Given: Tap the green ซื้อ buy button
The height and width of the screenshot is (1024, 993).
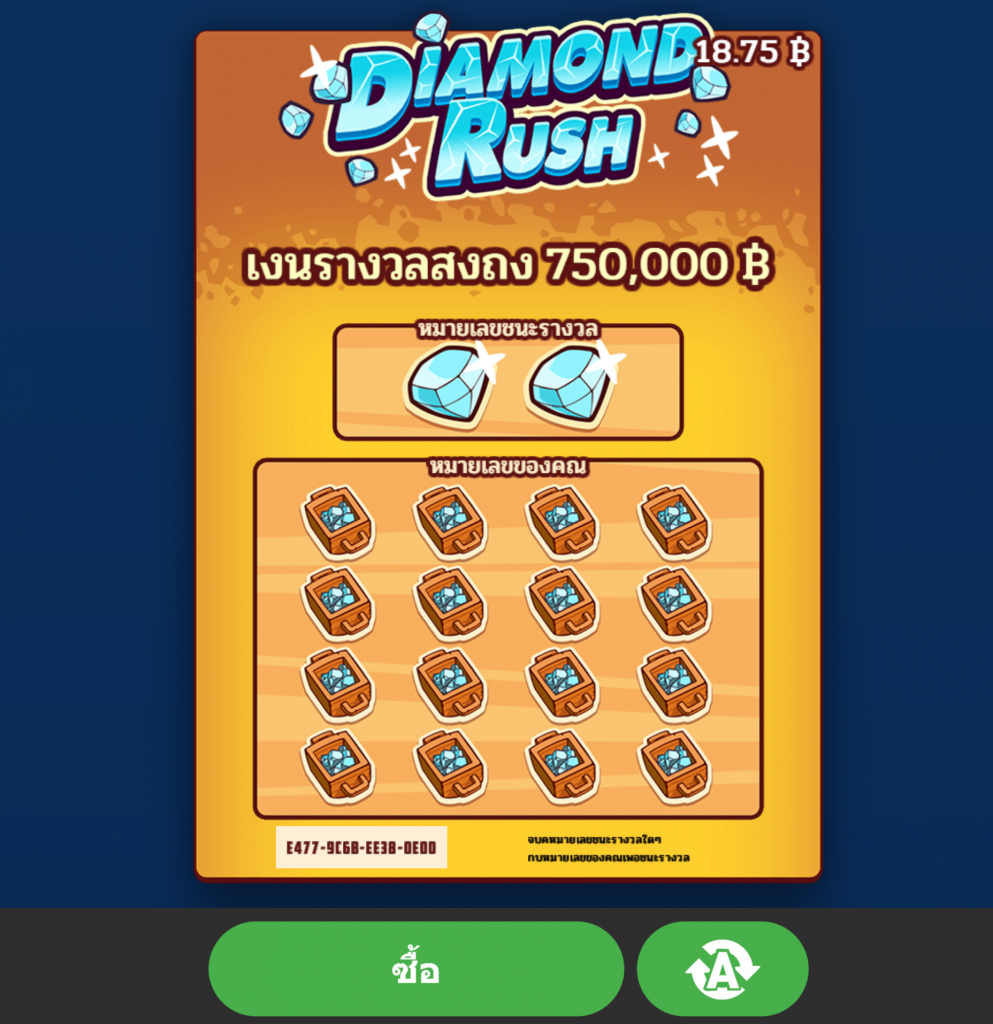Looking at the screenshot, I should click(x=416, y=969).
